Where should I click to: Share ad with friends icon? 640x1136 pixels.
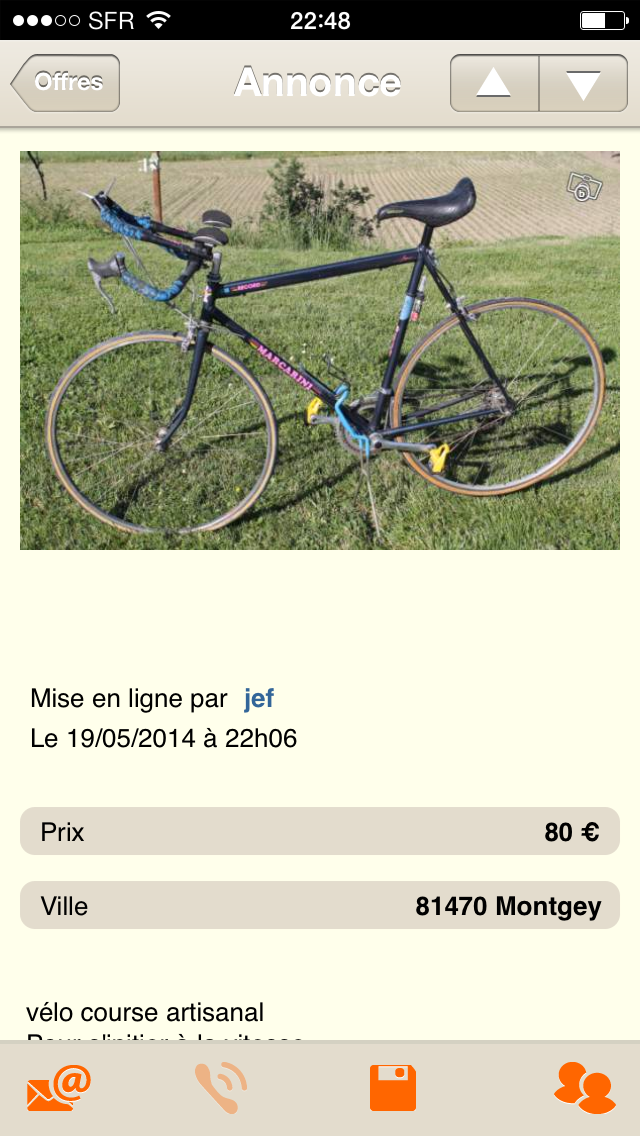click(583, 1088)
